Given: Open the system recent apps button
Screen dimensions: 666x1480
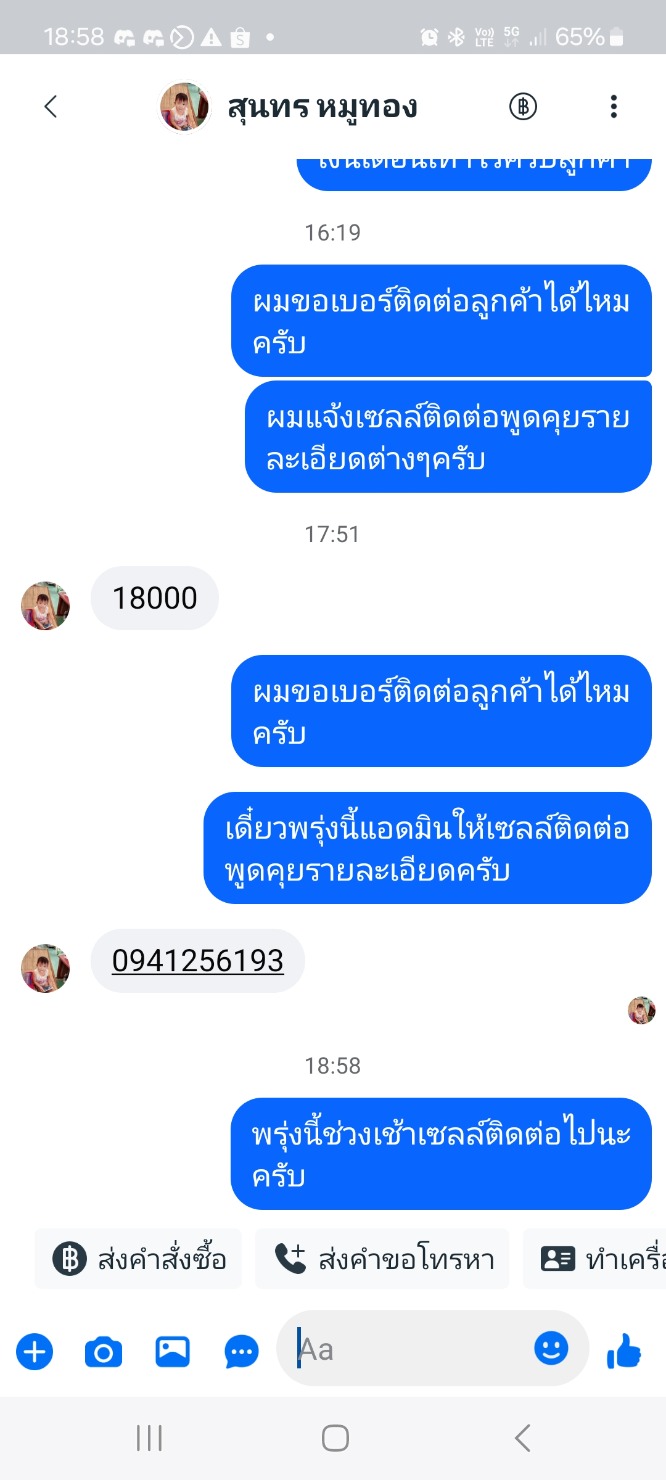Looking at the screenshot, I should point(149,1438).
